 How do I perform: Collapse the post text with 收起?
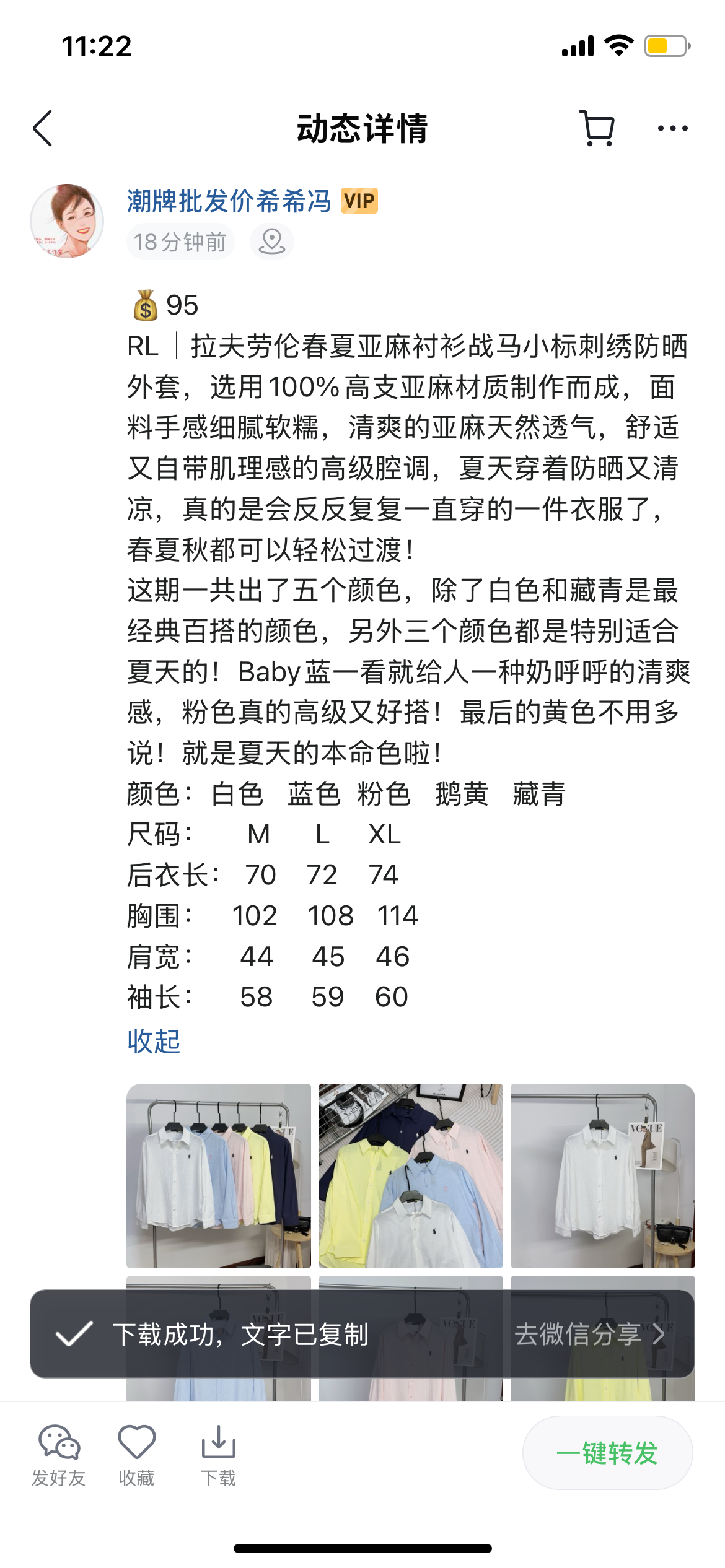[154, 1041]
